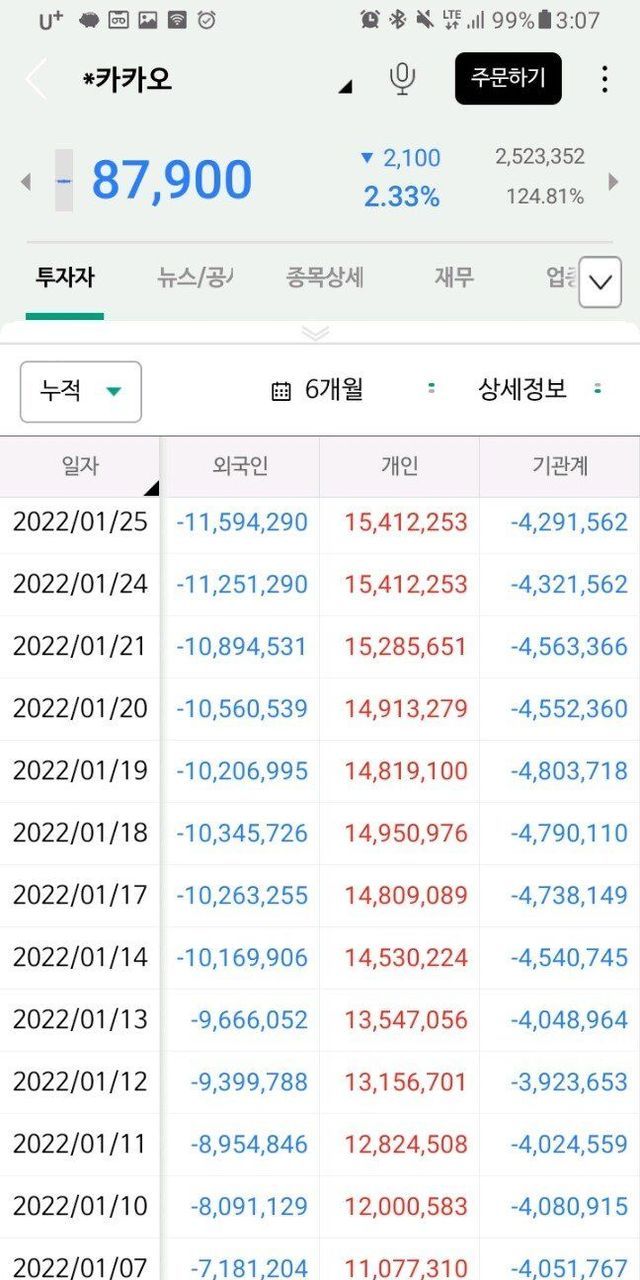Show previous stock with the left arrow

pos(26,181)
